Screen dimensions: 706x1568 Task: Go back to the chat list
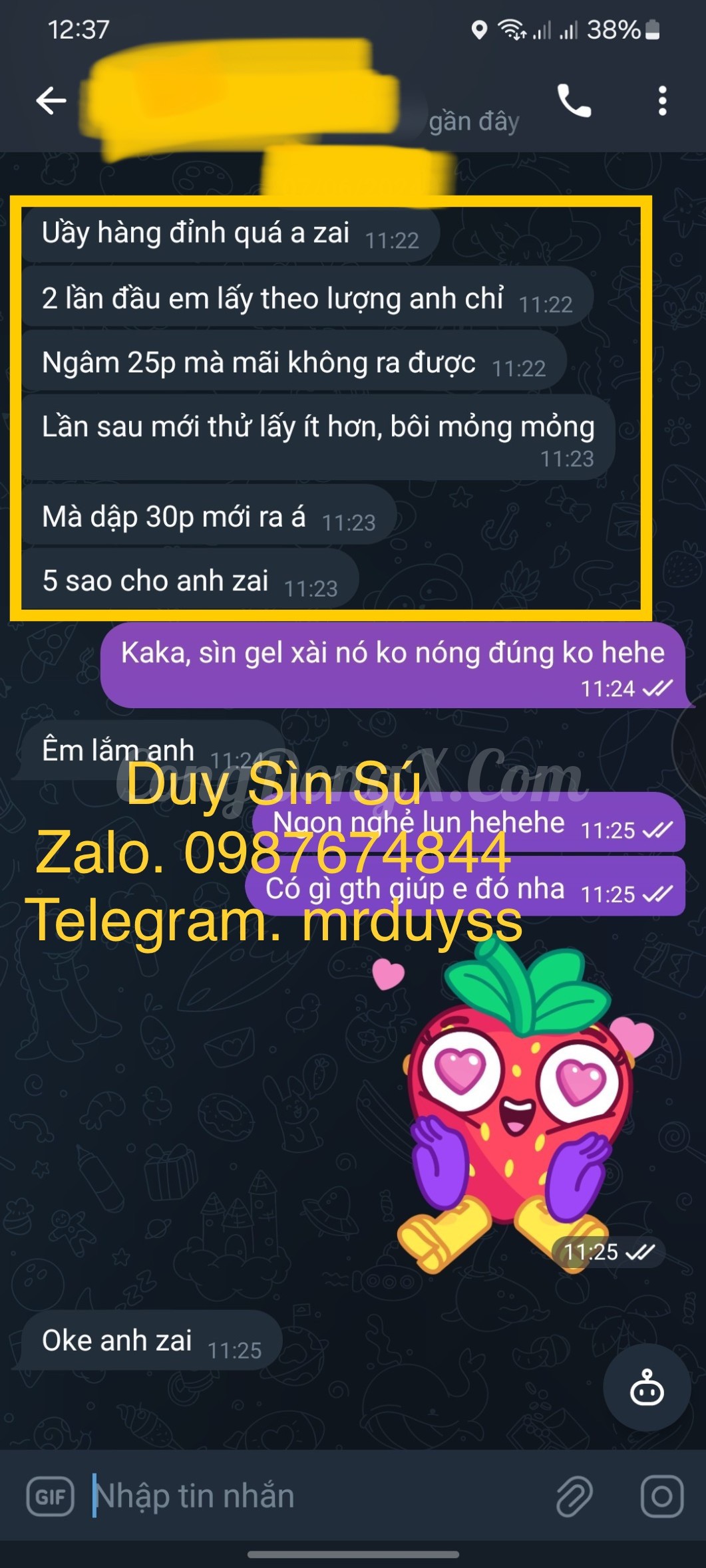coord(51,101)
